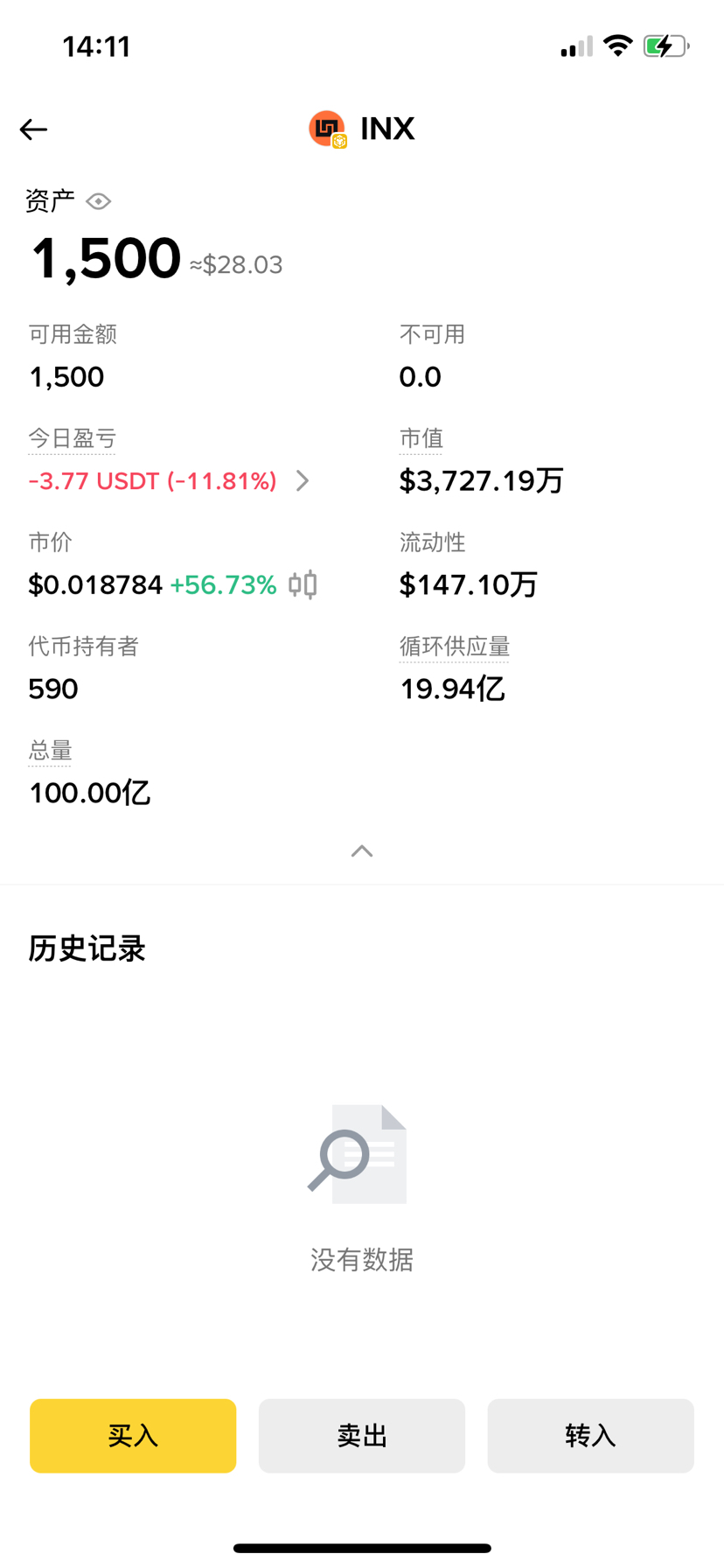Show the 循环供应量 circulating supply explanation
The image size is (724, 1568).
coord(455,647)
